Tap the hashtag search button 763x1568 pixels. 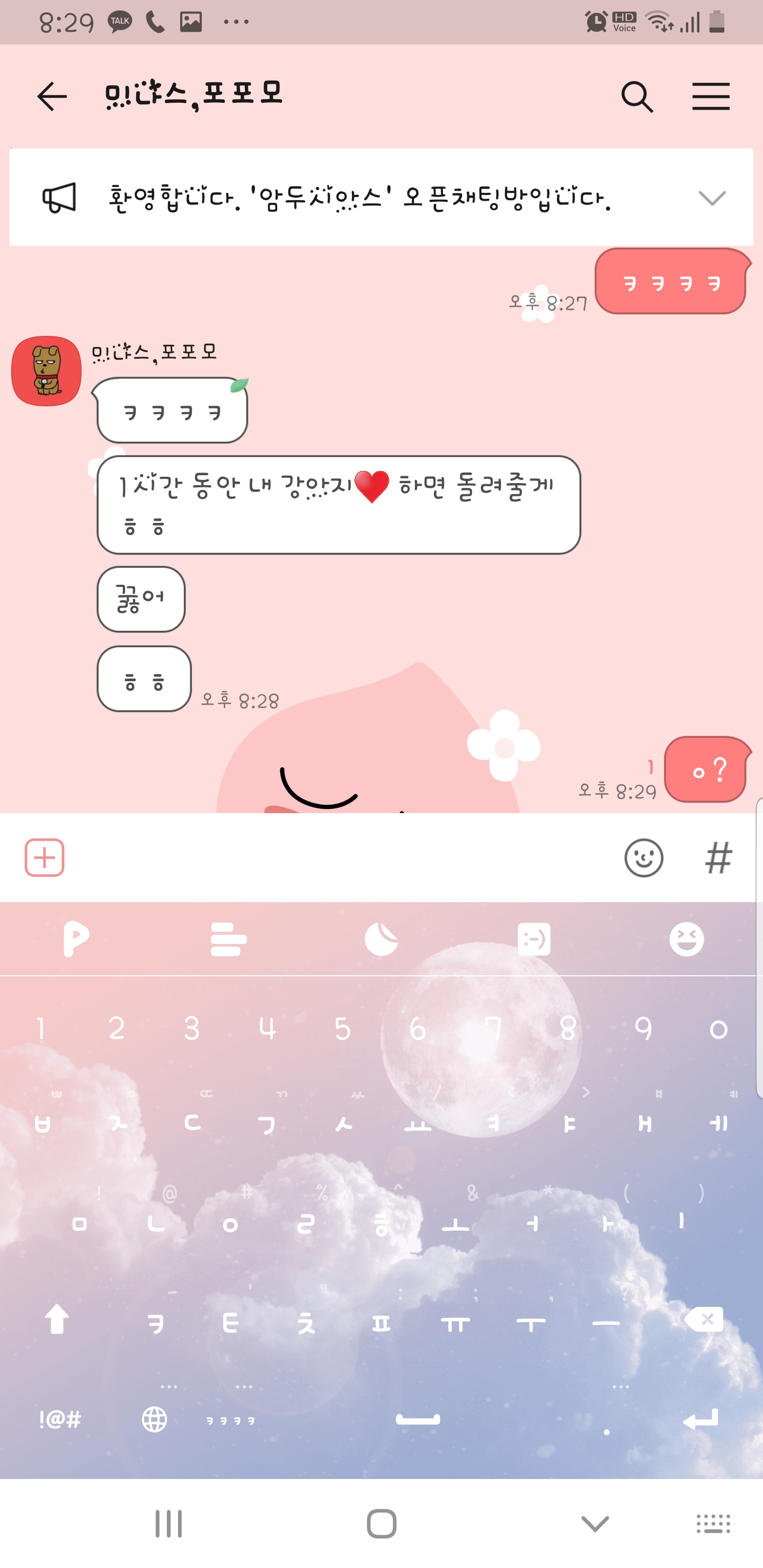pyautogui.click(x=718, y=858)
